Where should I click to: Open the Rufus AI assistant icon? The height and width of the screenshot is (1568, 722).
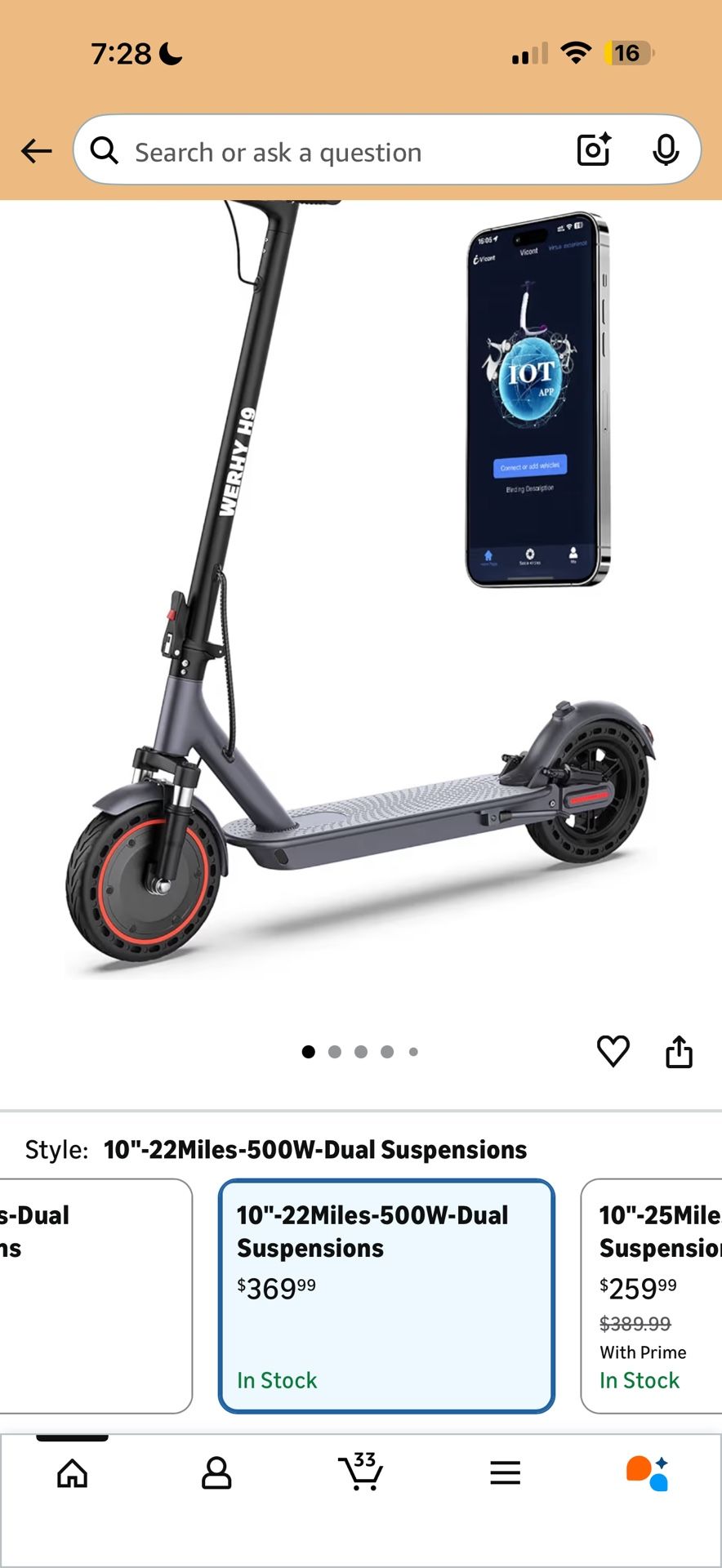649,1474
